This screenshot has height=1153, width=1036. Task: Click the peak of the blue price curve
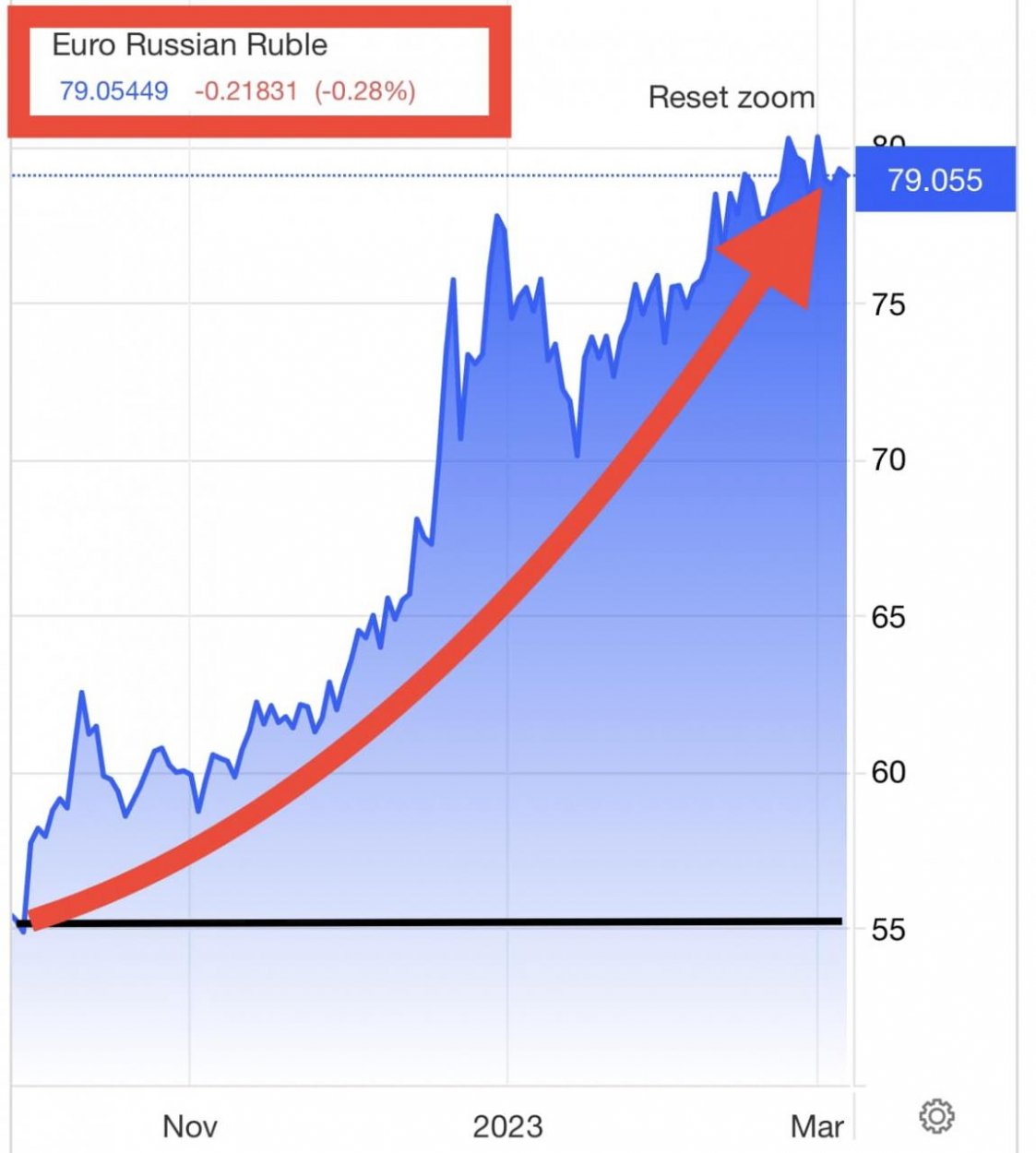pos(819,137)
